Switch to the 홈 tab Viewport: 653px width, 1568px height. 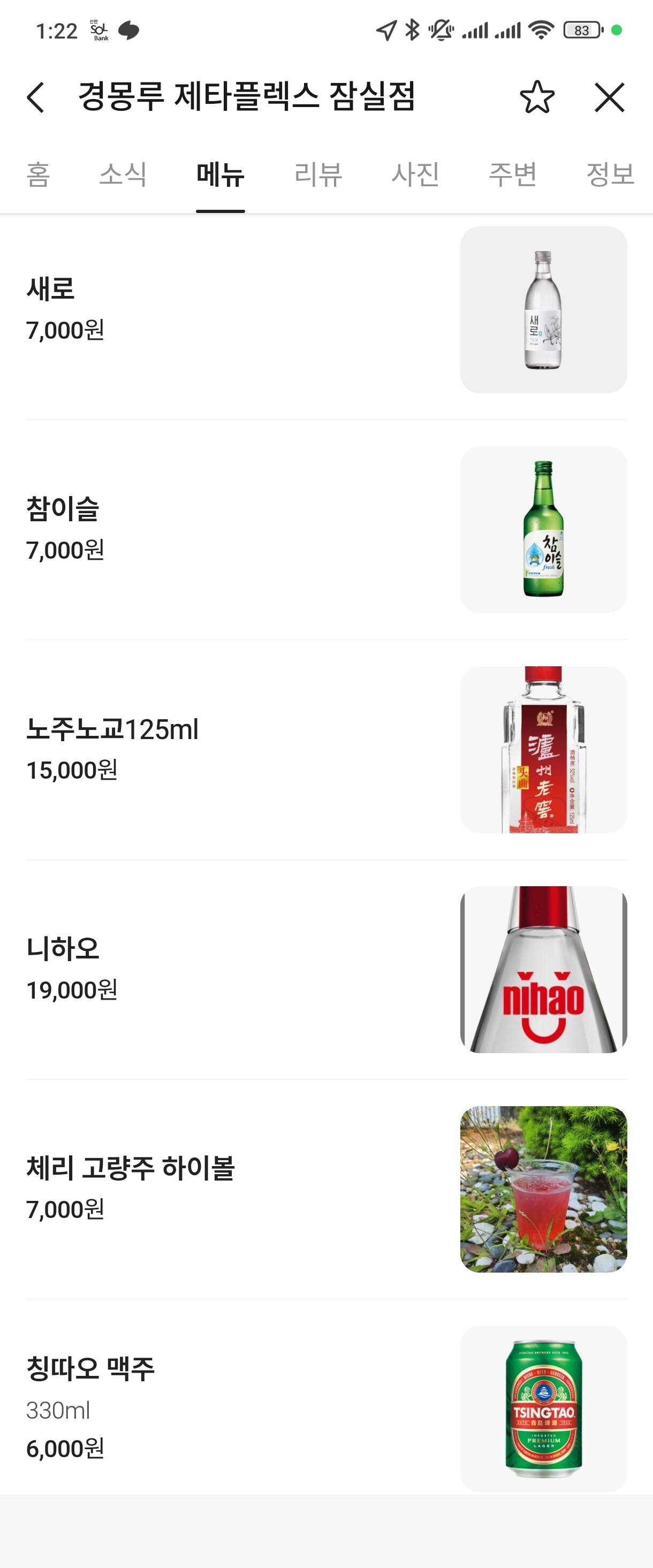[x=37, y=174]
